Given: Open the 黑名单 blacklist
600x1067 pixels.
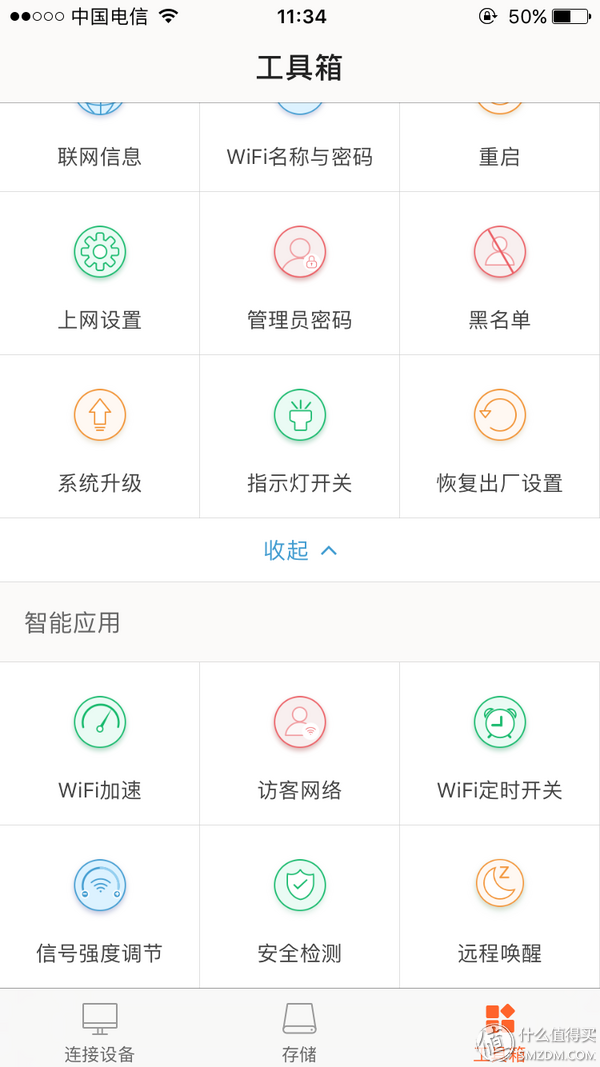Looking at the screenshot, I should (x=499, y=274).
